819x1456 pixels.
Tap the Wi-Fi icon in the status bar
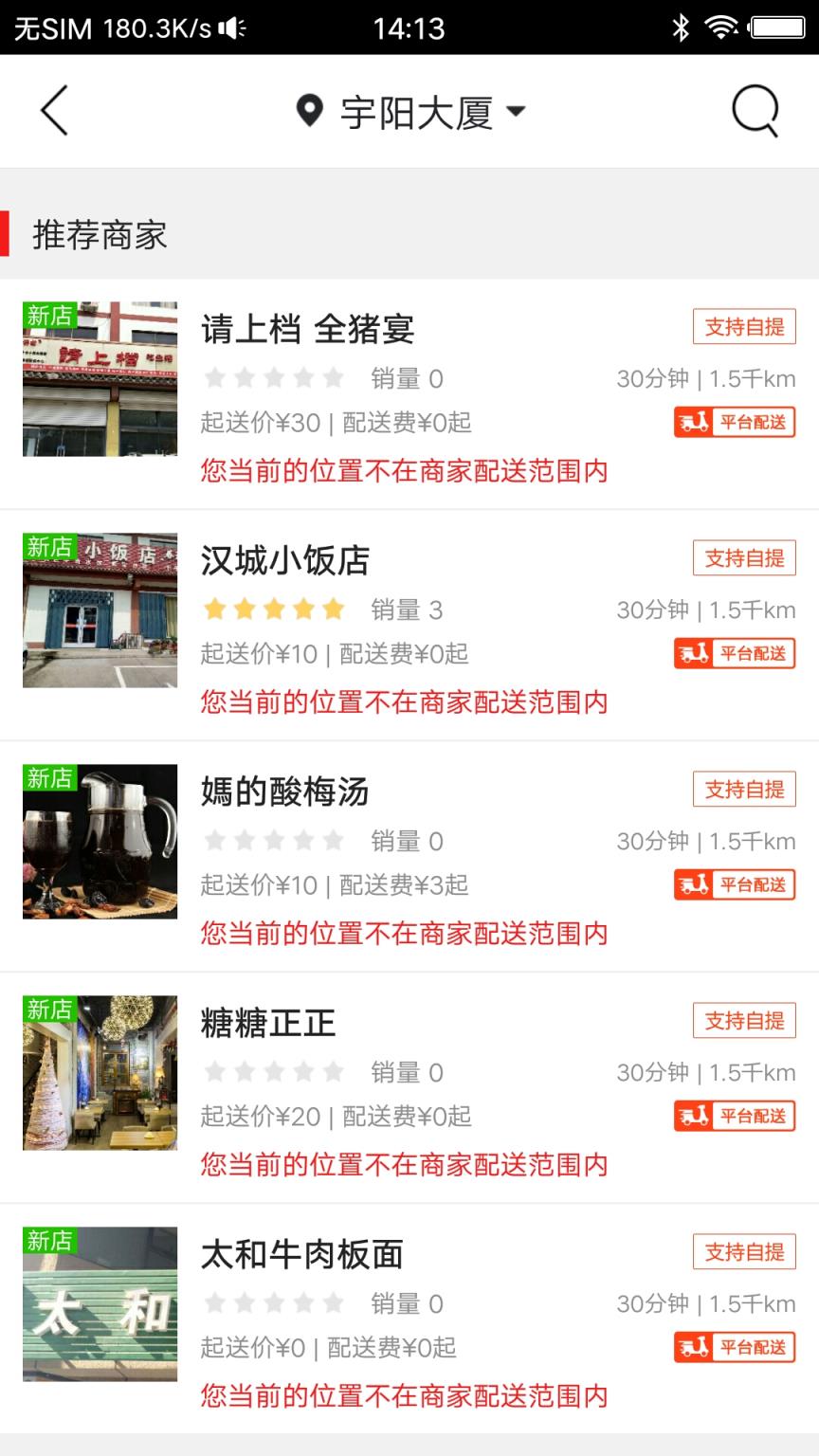click(x=720, y=27)
